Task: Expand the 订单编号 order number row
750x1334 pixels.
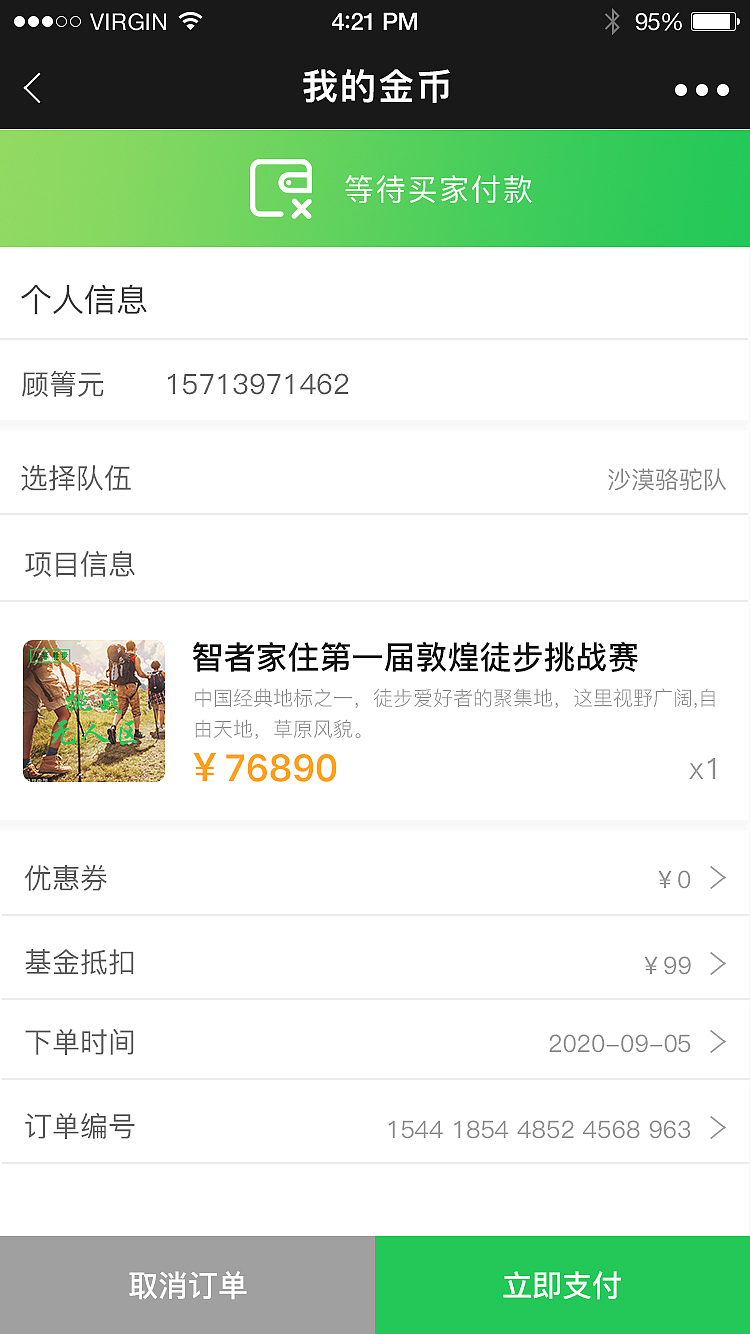Action: click(375, 1125)
